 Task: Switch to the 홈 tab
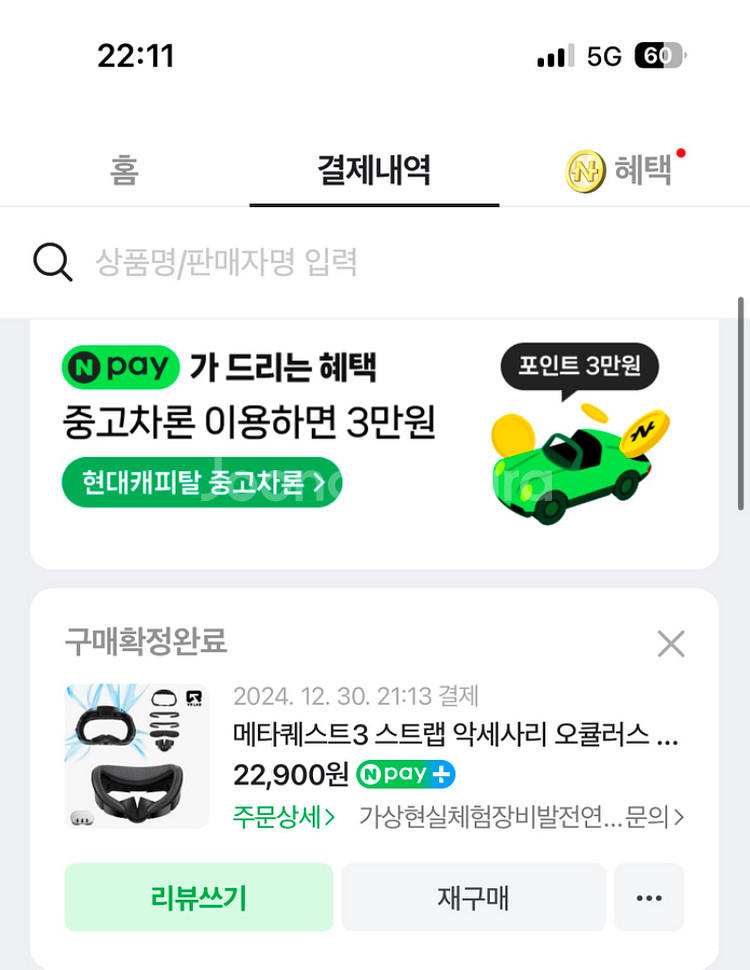tap(123, 170)
